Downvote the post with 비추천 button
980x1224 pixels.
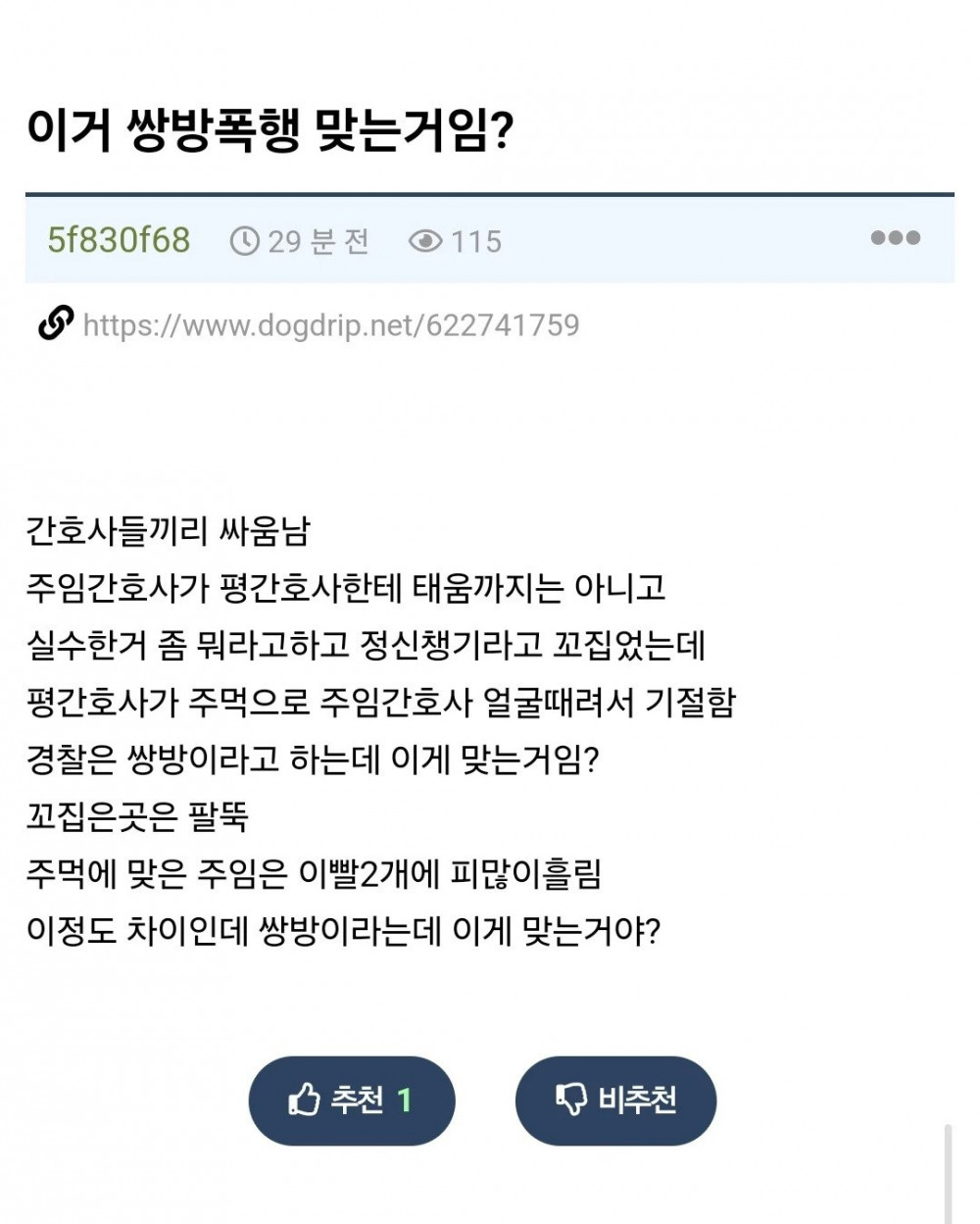click(x=615, y=1101)
